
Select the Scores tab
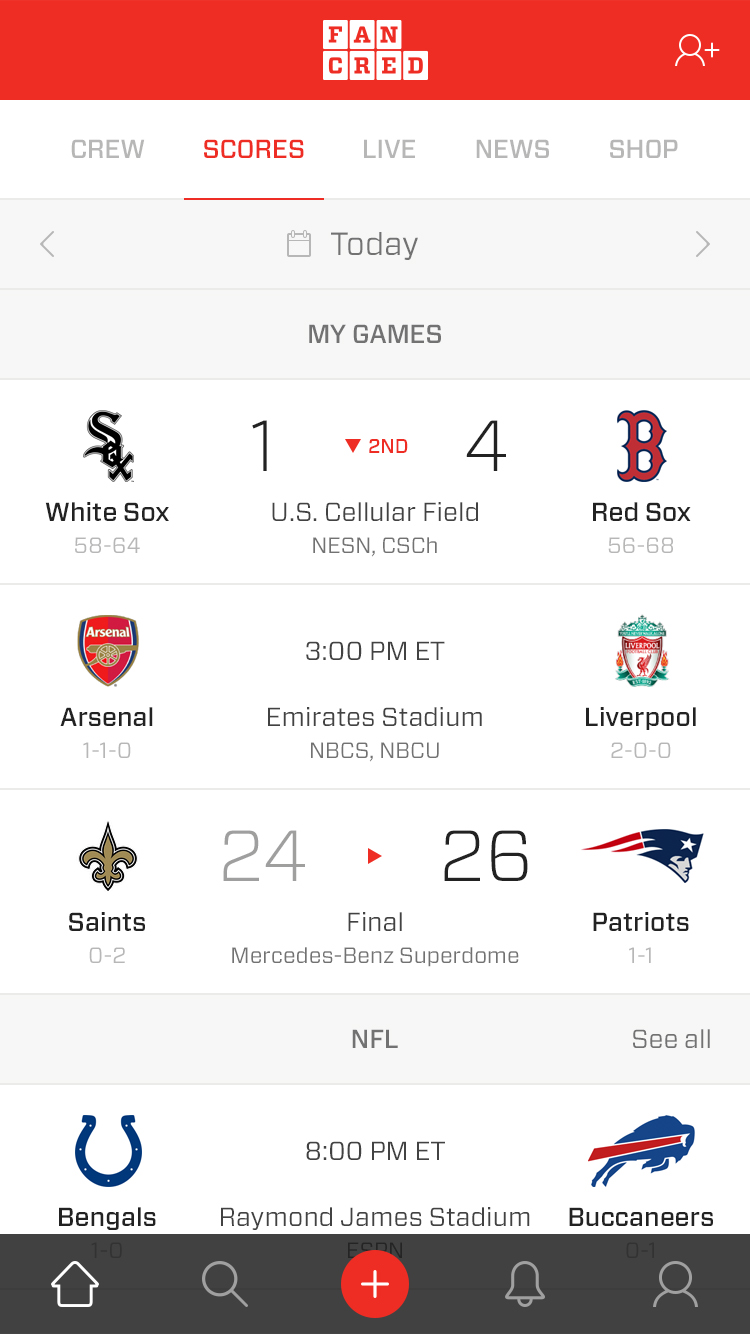point(253,149)
